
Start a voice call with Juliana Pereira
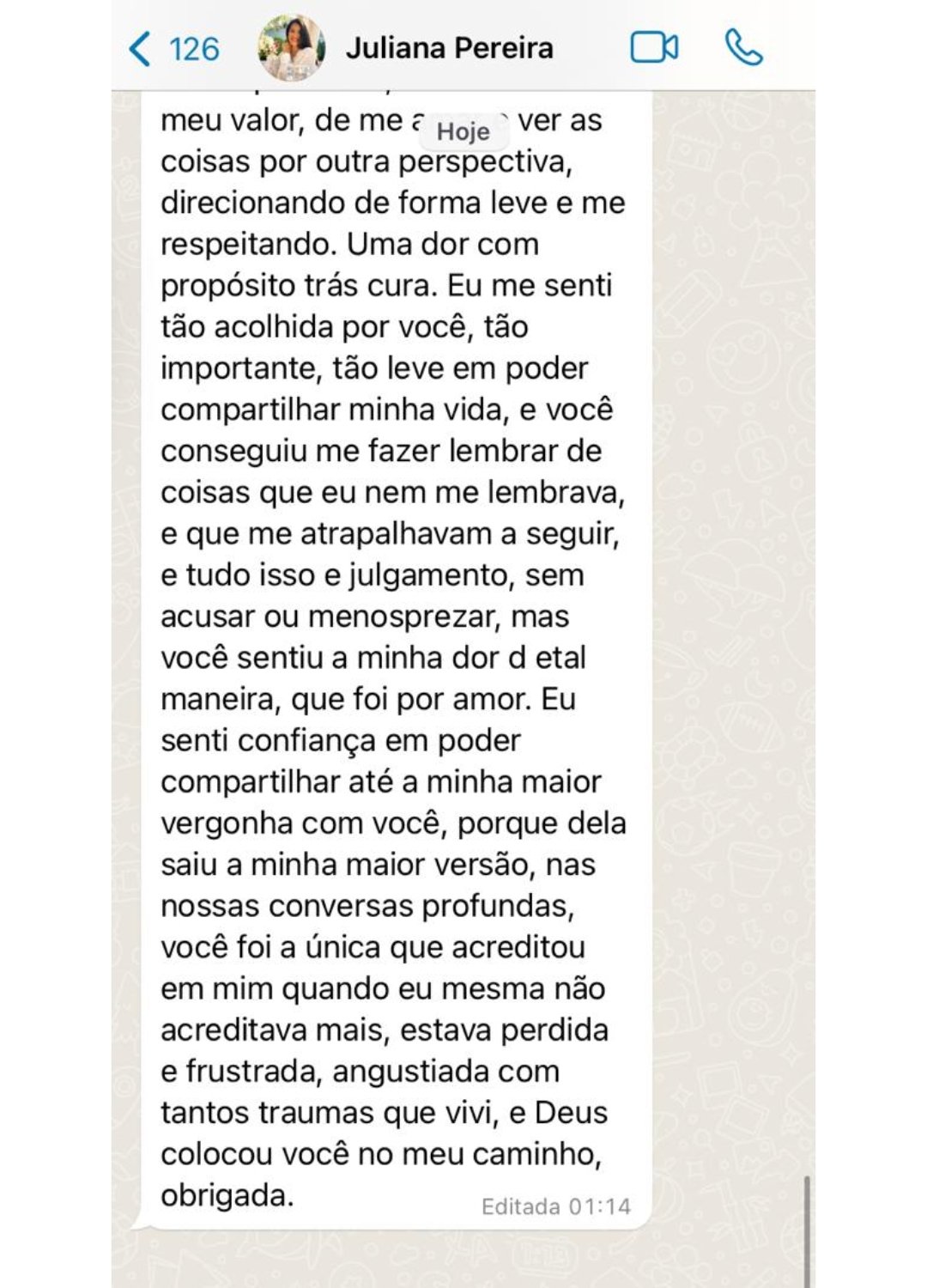point(743,48)
